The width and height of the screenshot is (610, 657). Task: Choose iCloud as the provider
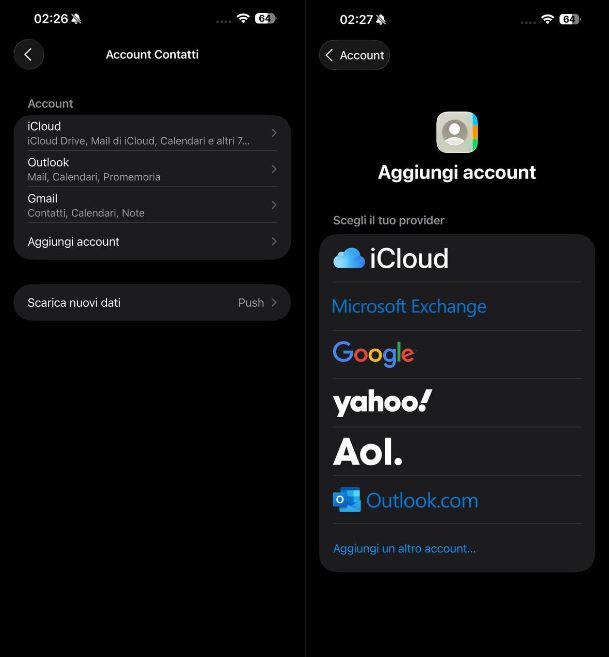[x=456, y=258]
